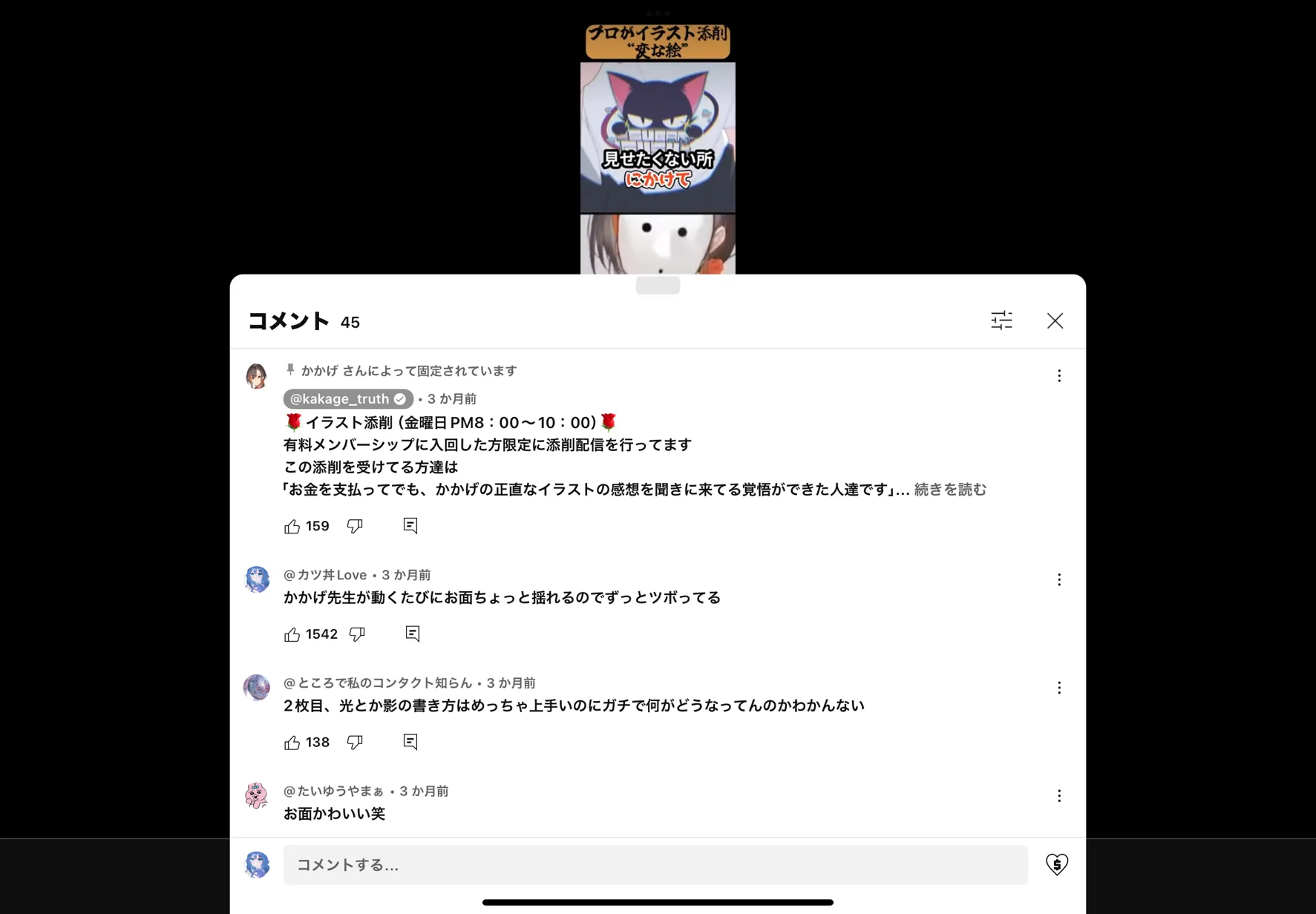1316x914 pixels.
Task: Open Super Thanks heart icon
Action: tap(1056, 864)
